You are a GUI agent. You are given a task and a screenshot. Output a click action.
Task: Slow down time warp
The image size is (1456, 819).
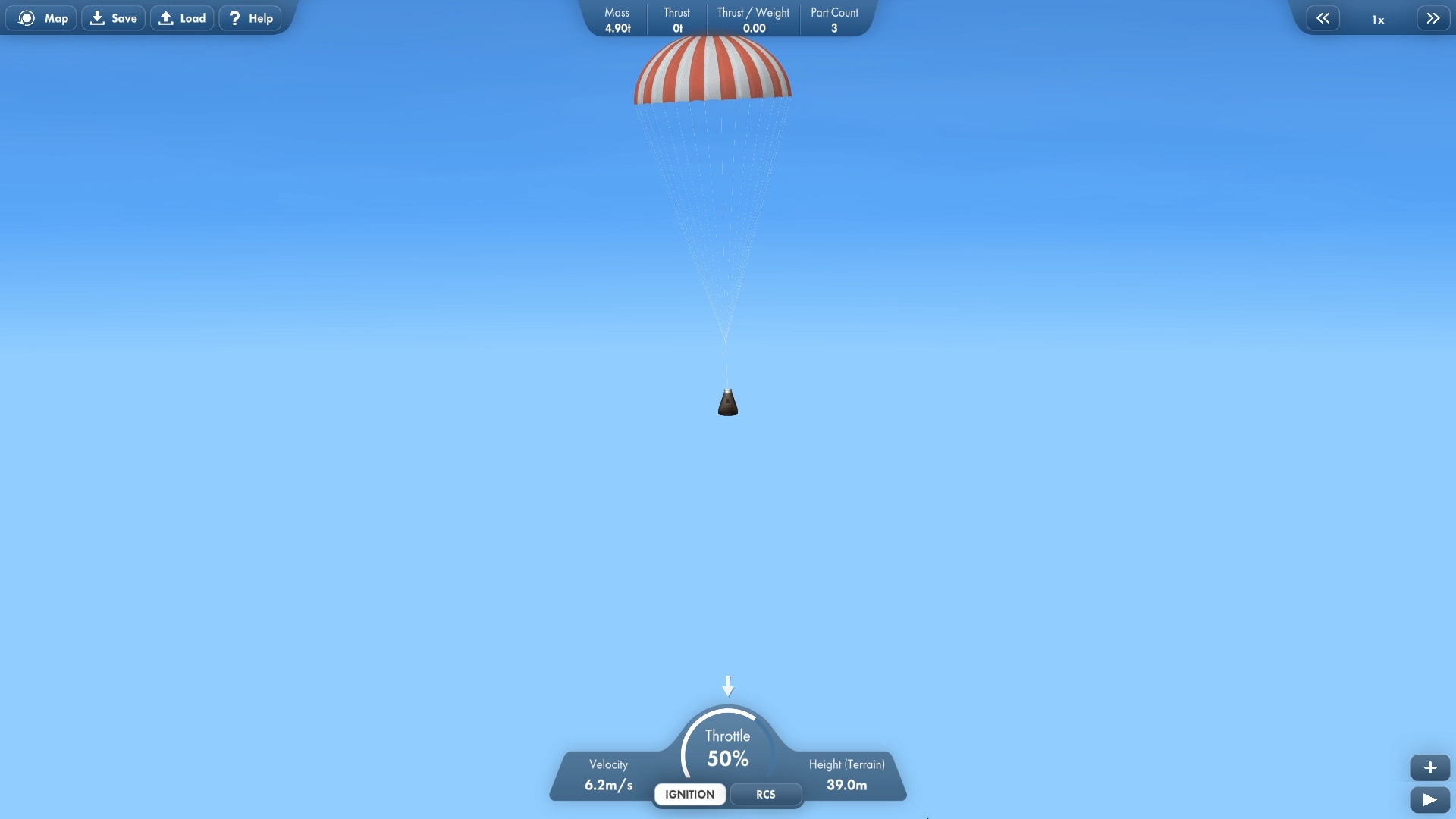[1323, 19]
